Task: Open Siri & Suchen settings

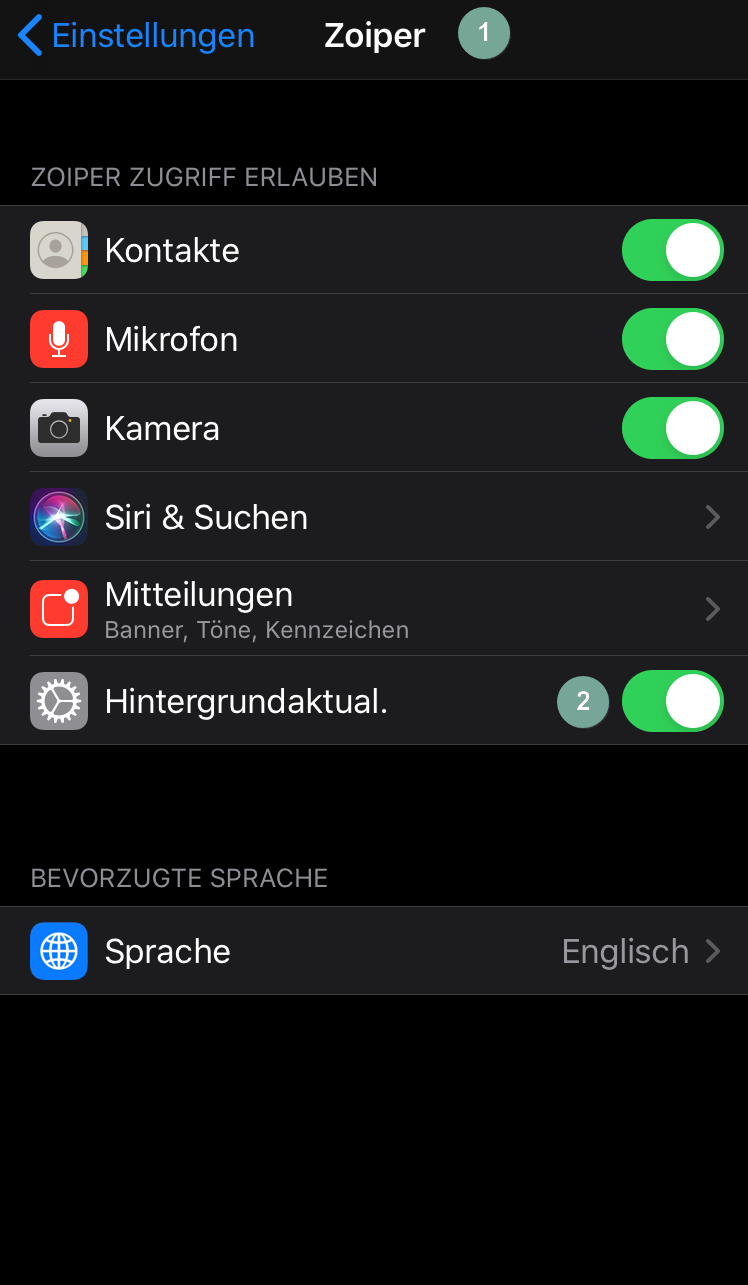Action: click(x=374, y=517)
